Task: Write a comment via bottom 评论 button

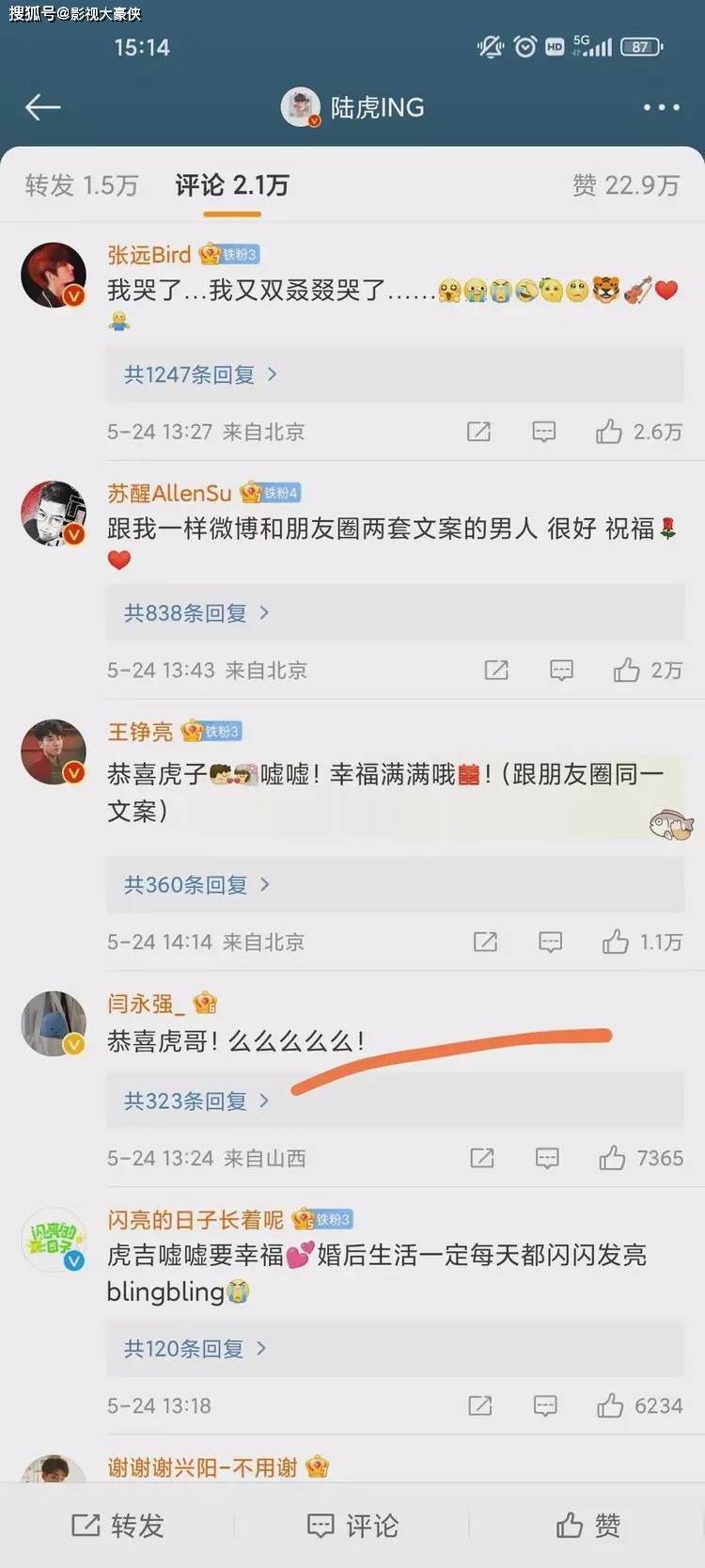Action: pyautogui.click(x=352, y=1526)
